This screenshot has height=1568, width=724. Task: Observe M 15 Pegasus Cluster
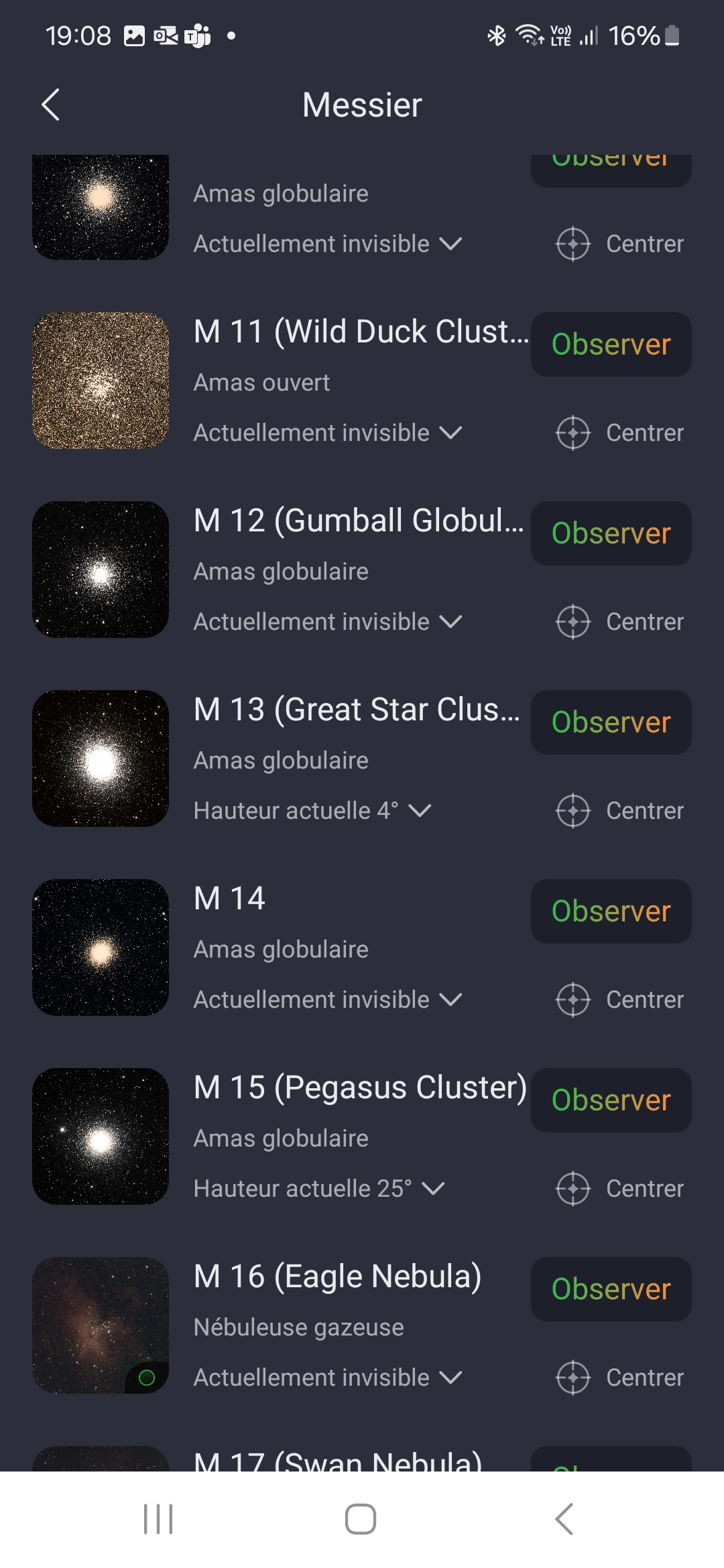(611, 1100)
